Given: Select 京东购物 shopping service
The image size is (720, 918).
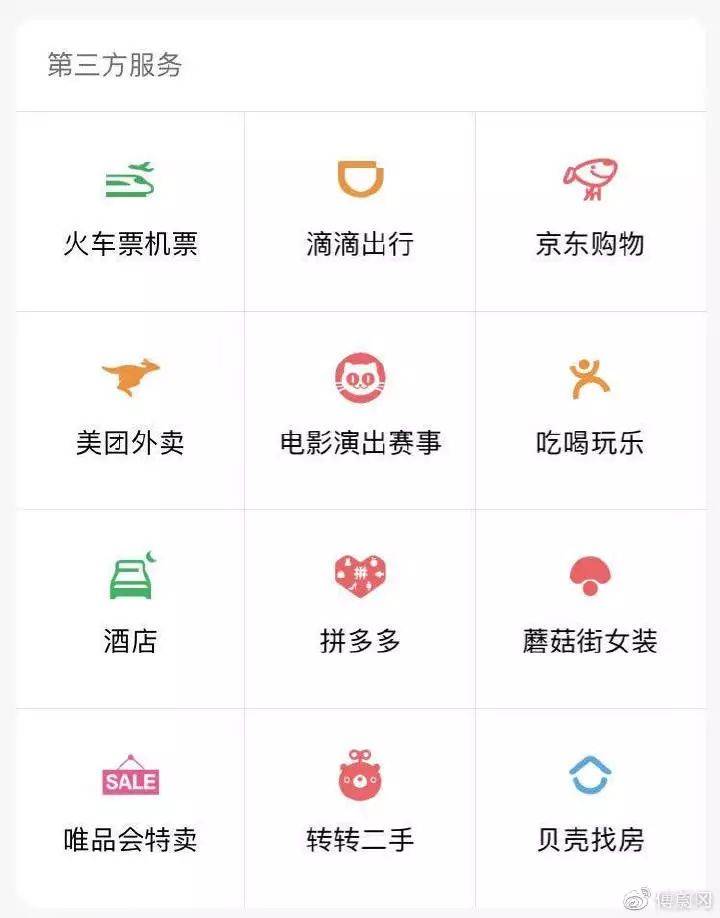Looking at the screenshot, I should (590, 210).
